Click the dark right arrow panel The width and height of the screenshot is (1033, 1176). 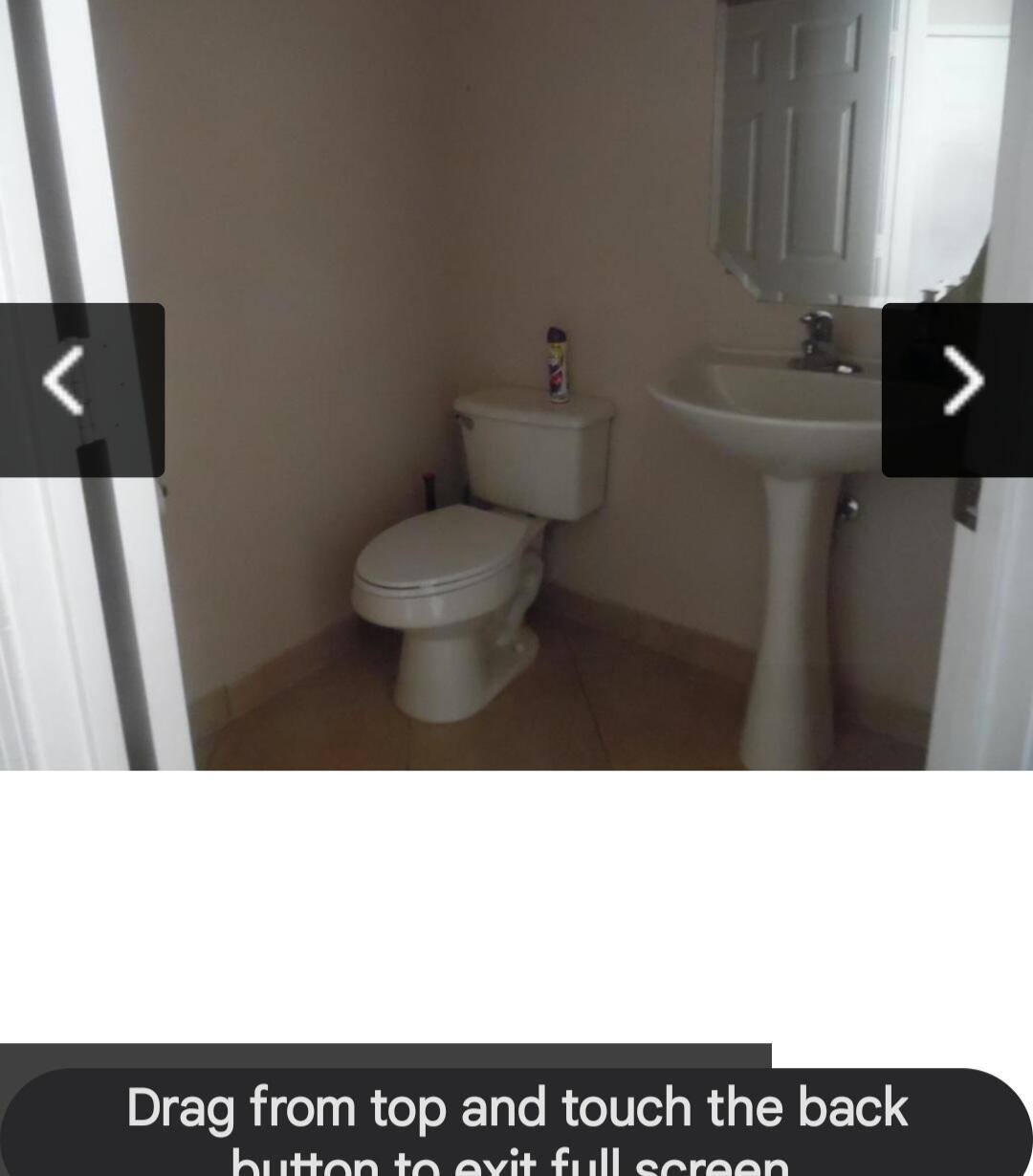click(956, 387)
